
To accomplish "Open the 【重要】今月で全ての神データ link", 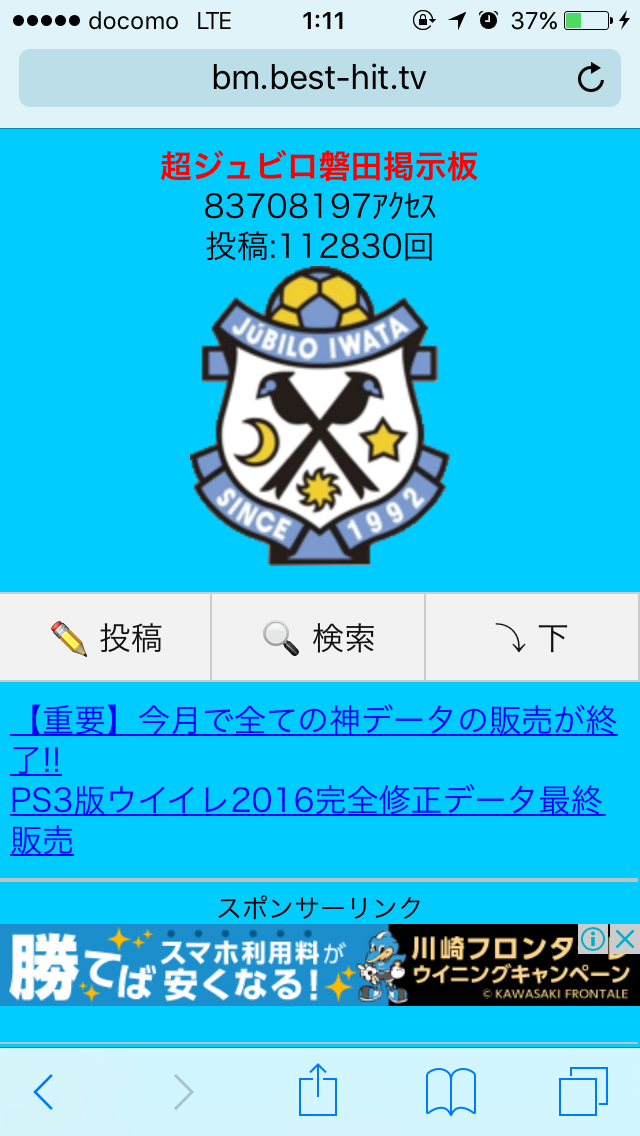I will point(313,720).
